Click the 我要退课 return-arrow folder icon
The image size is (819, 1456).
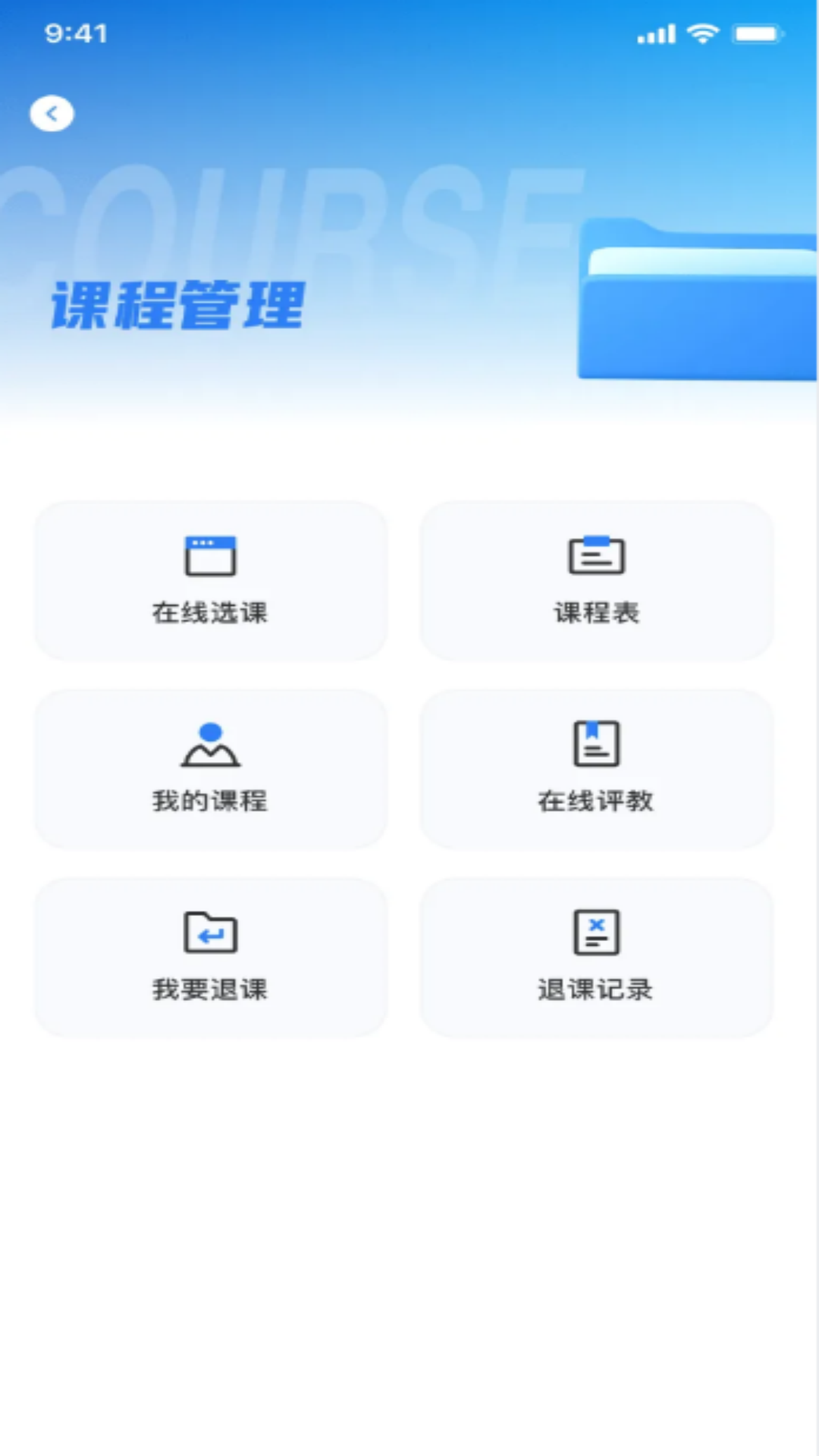tap(210, 933)
